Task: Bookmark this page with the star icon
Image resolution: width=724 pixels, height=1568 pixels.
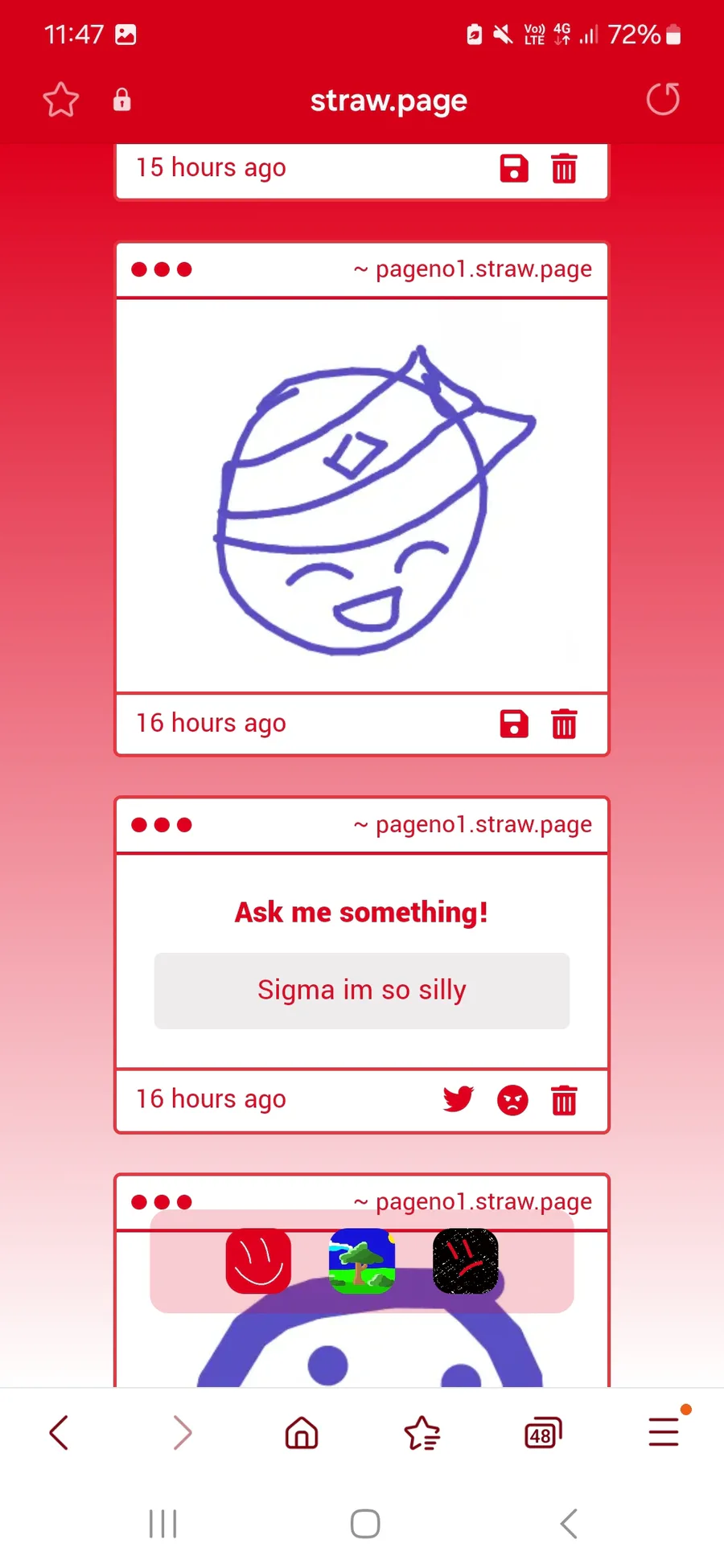Action: pyautogui.click(x=60, y=100)
